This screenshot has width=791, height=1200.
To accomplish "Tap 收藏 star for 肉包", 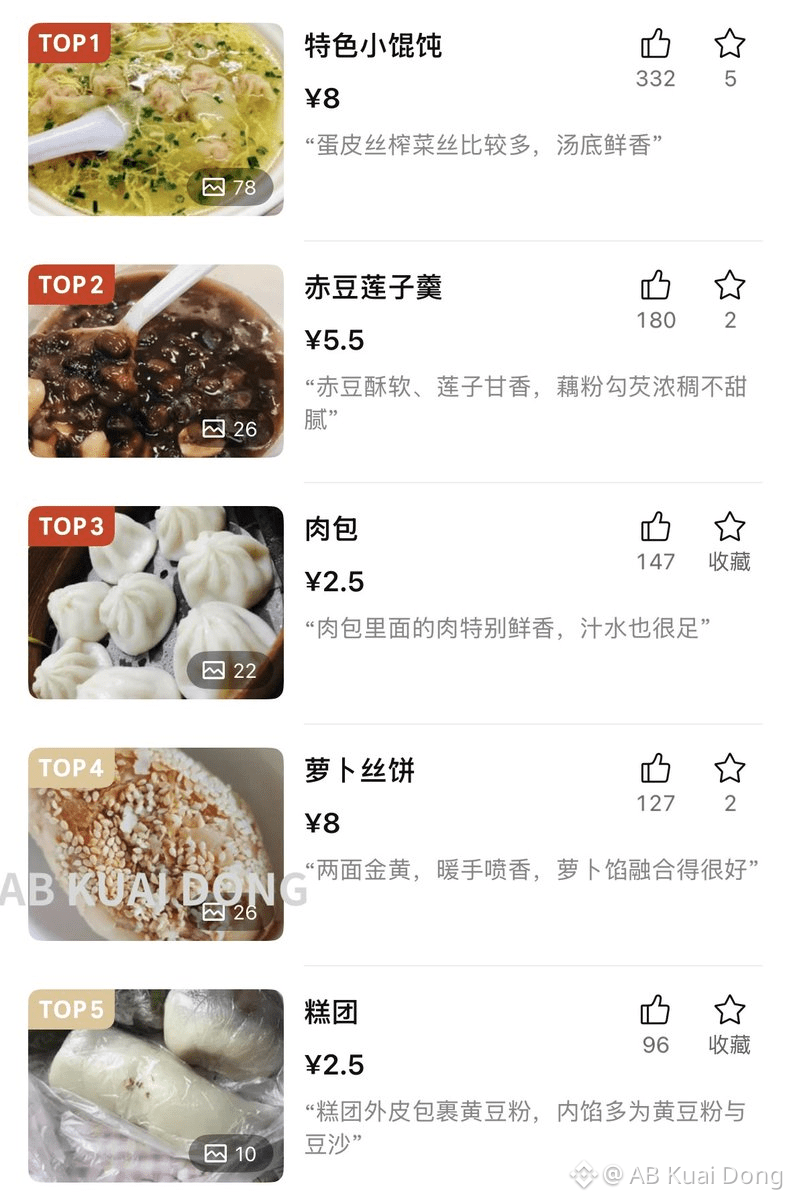I will tap(730, 527).
